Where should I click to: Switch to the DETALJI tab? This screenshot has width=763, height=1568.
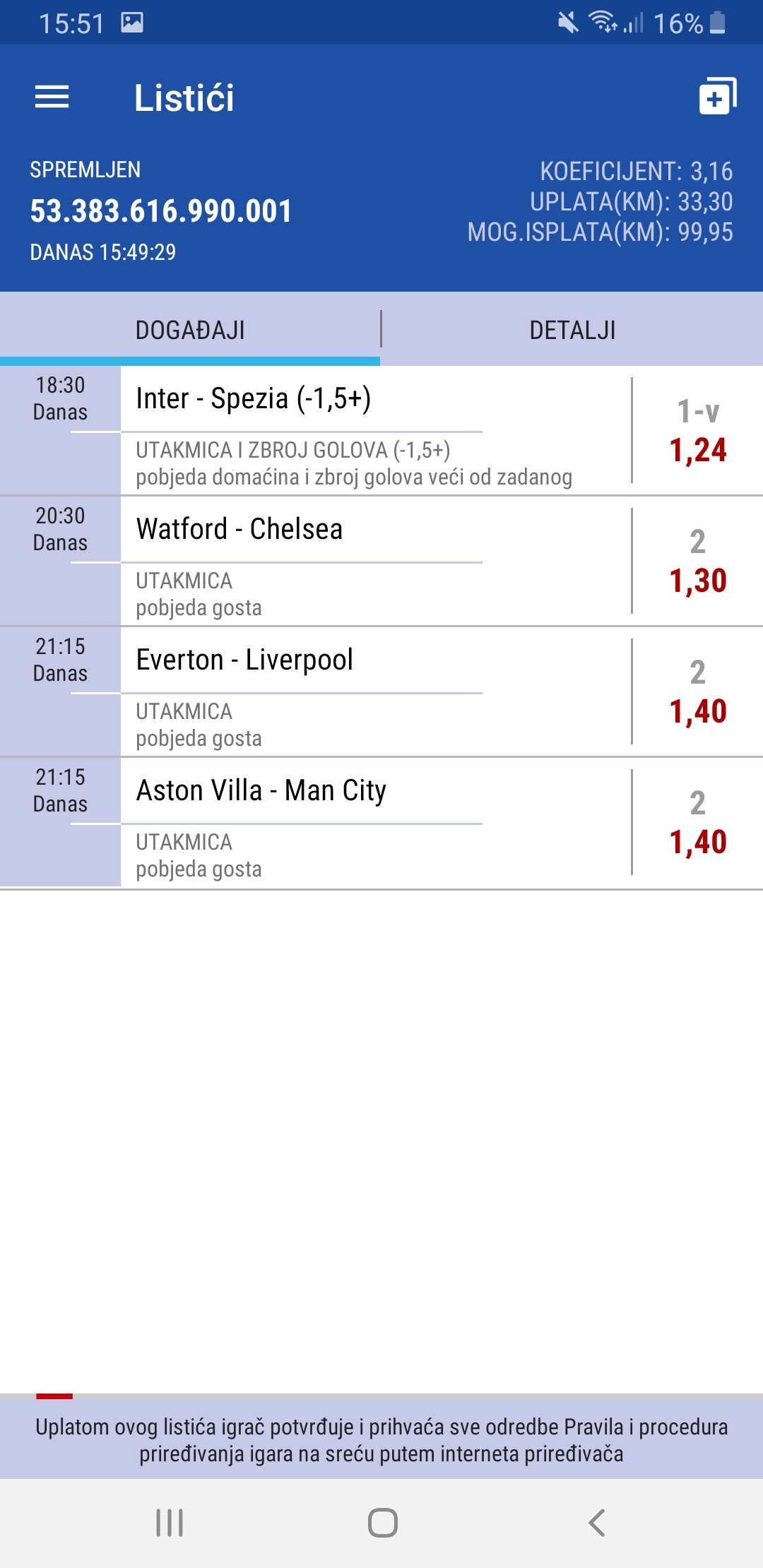572,330
